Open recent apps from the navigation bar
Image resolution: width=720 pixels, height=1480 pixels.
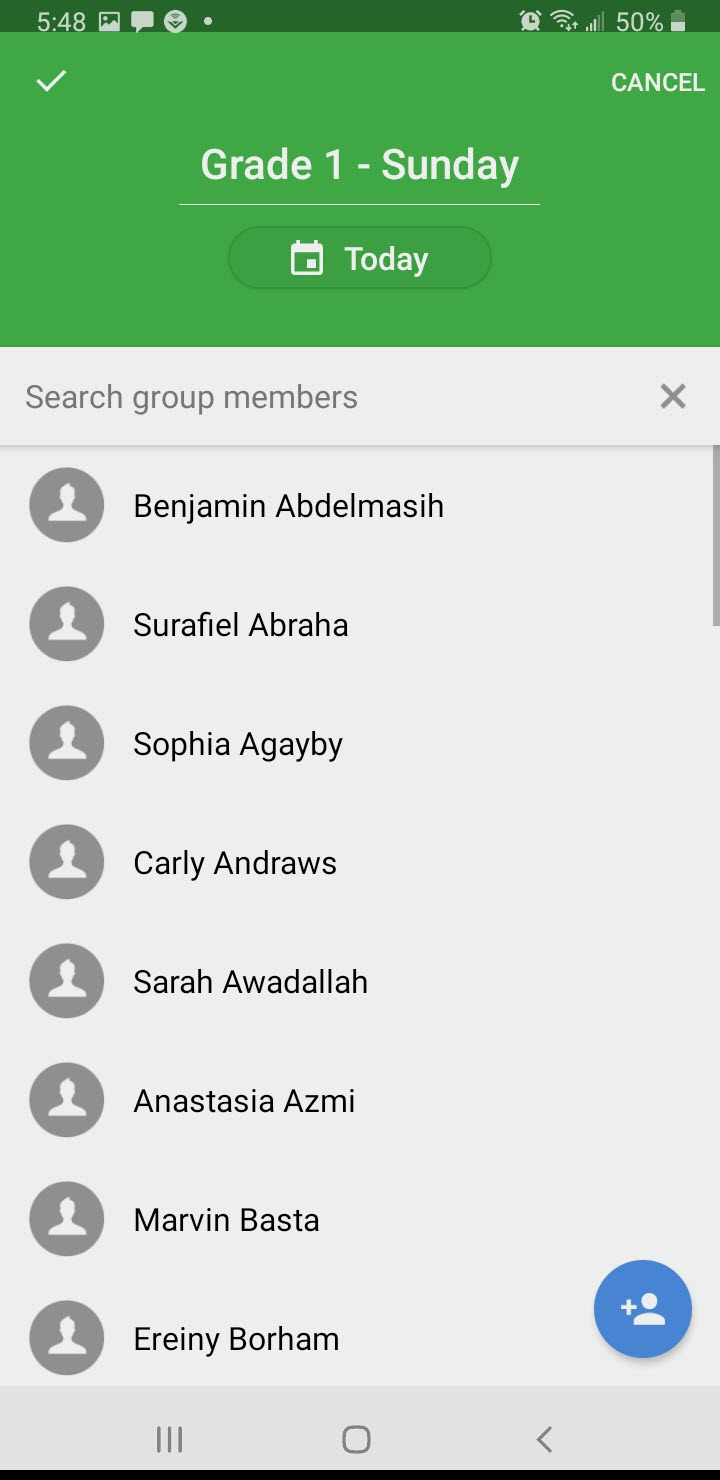point(169,1439)
